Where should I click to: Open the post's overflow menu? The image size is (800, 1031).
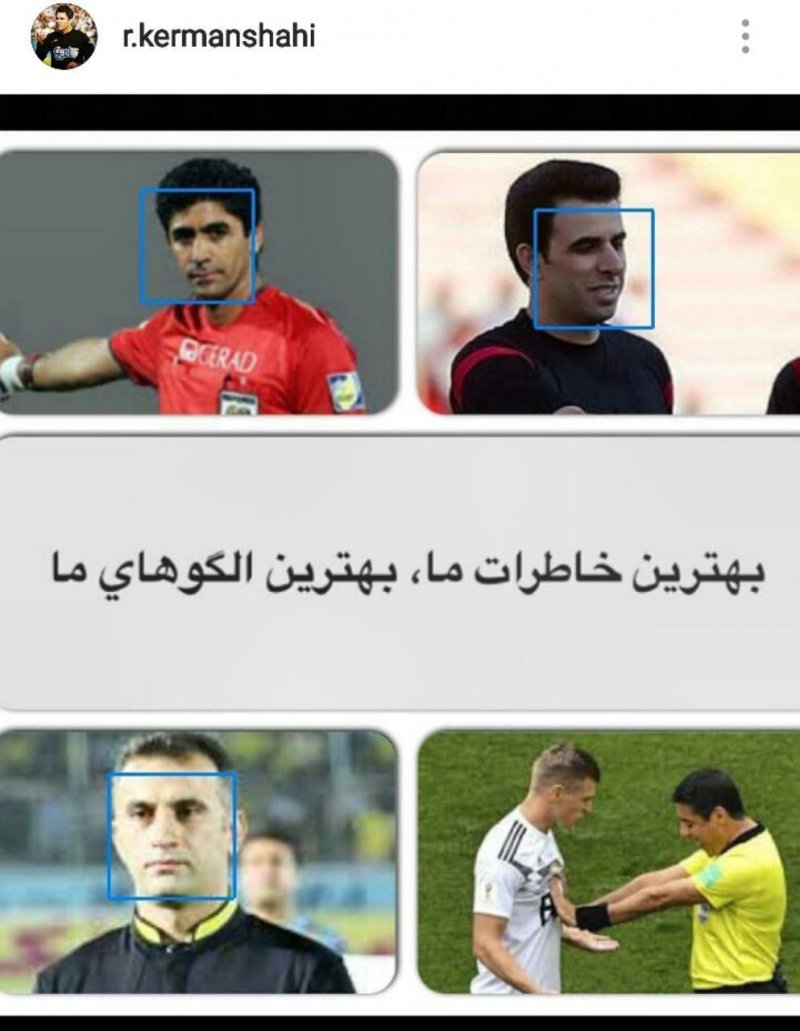tap(745, 36)
